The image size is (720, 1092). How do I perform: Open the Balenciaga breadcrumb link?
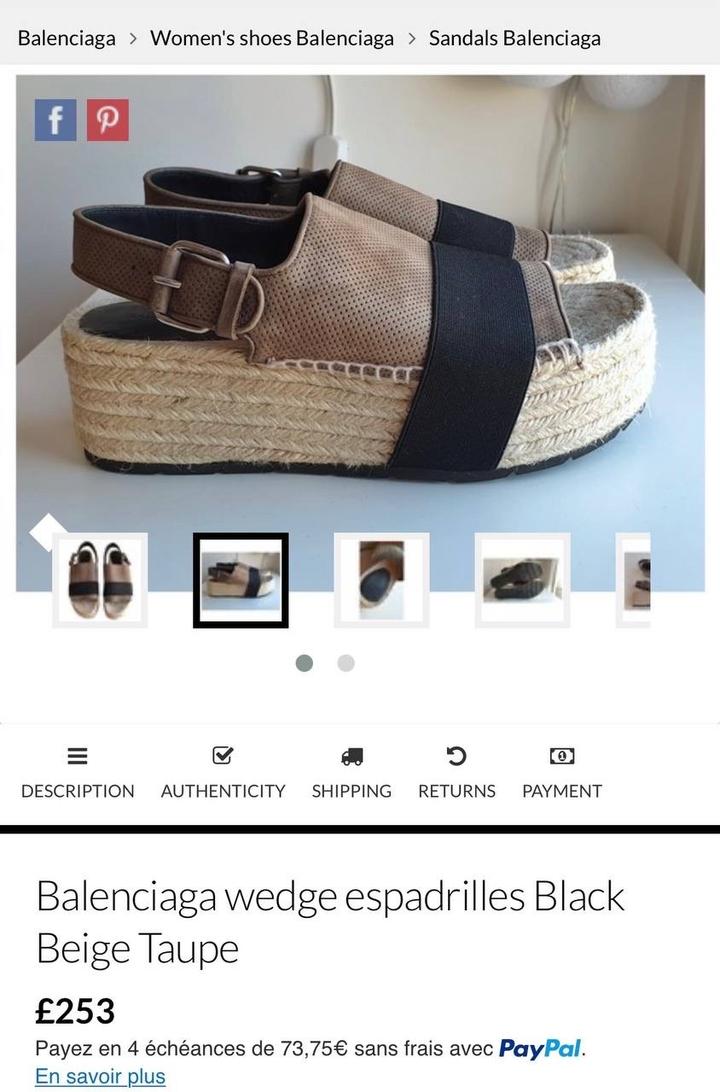[x=66, y=39]
